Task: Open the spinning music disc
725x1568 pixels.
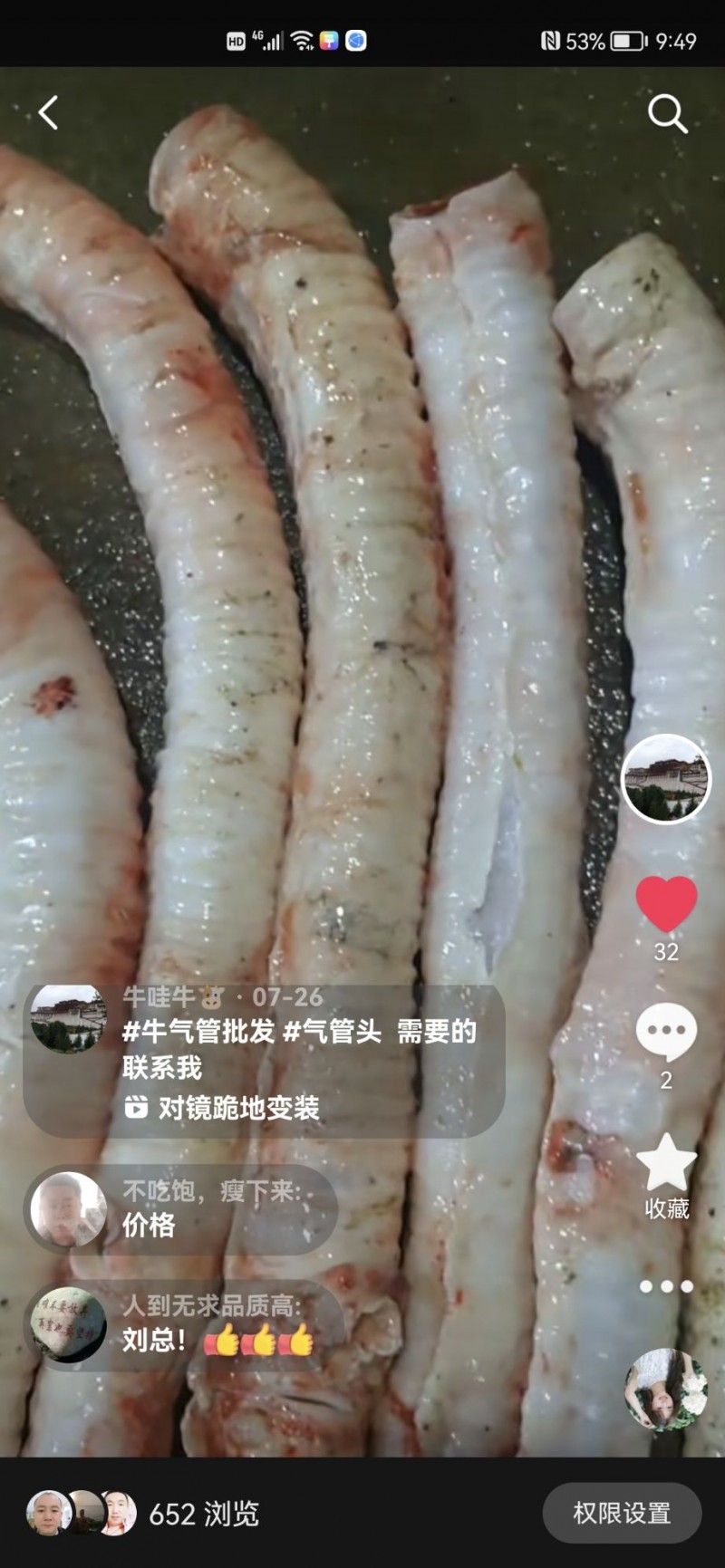Action: click(666, 1390)
